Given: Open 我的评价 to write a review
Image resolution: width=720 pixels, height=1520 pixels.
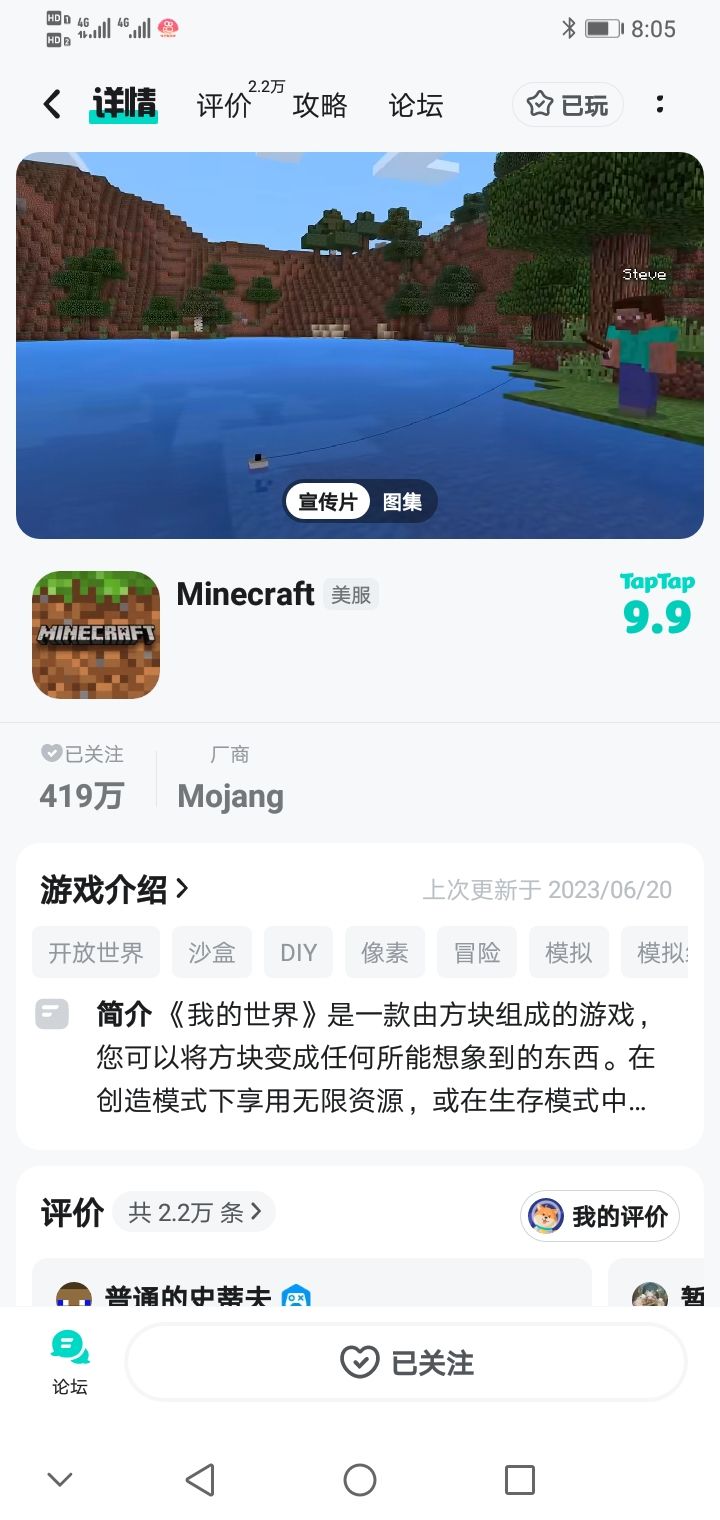Looking at the screenshot, I should click(x=600, y=1216).
